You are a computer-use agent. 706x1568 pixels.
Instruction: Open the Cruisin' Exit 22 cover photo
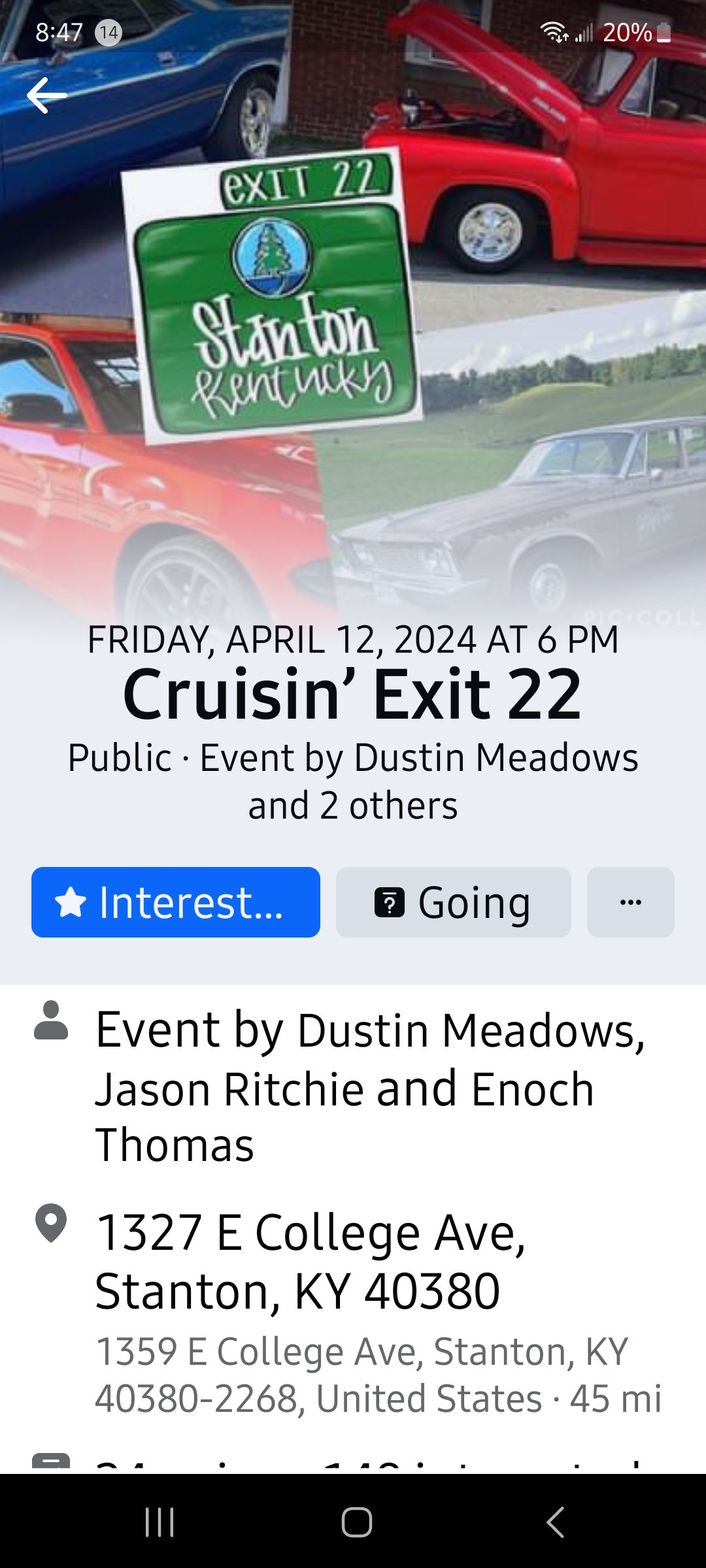(x=353, y=314)
